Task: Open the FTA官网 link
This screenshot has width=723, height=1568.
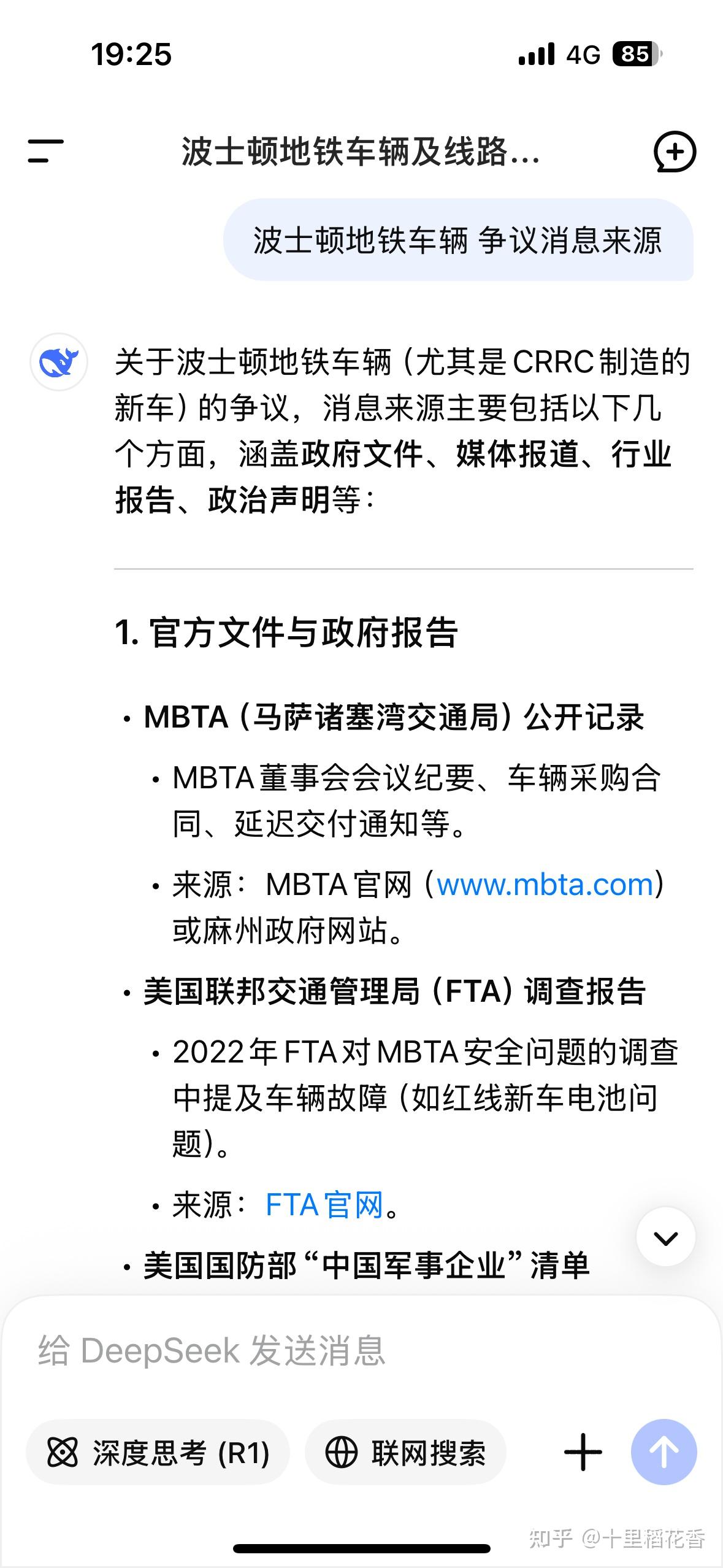Action: pos(324,1205)
